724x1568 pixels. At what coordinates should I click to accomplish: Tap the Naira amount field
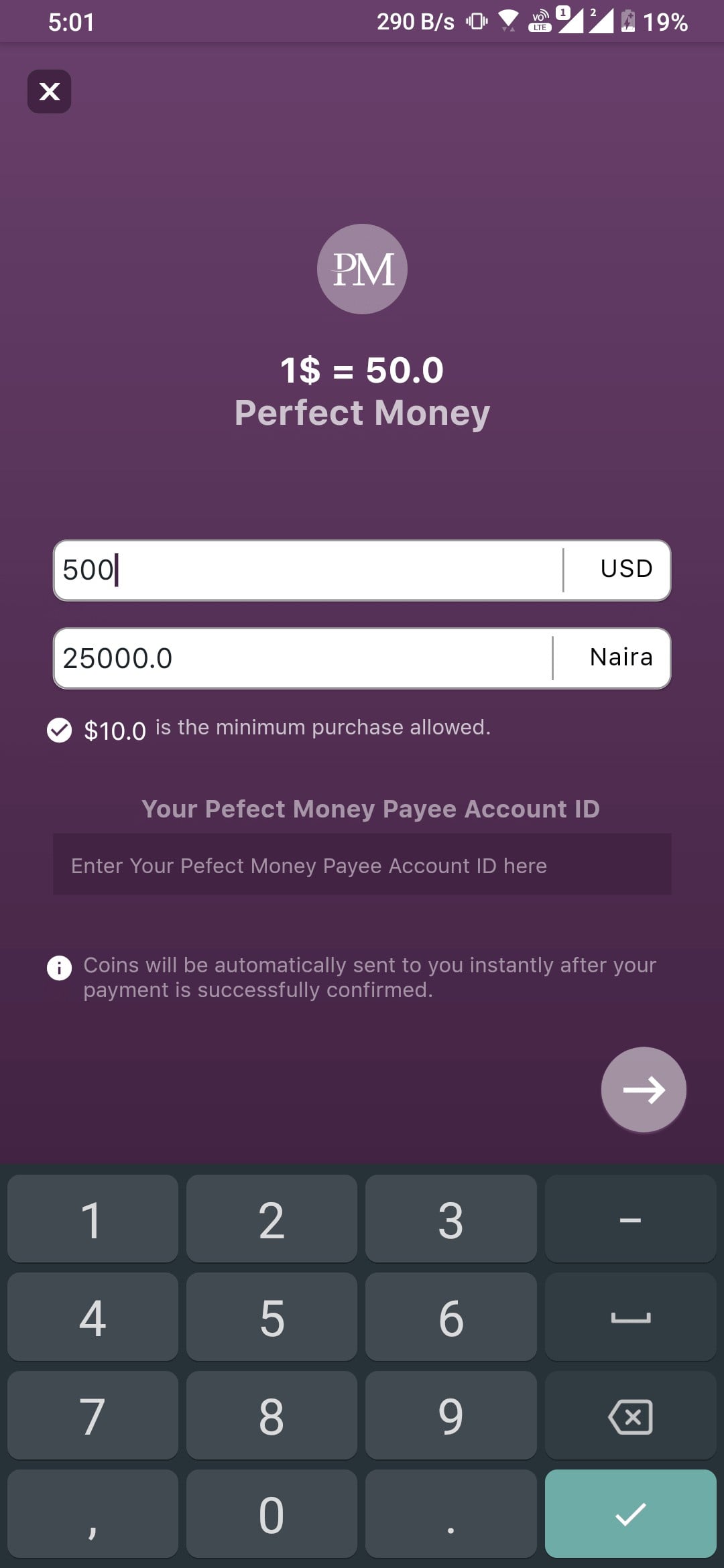[x=302, y=658]
